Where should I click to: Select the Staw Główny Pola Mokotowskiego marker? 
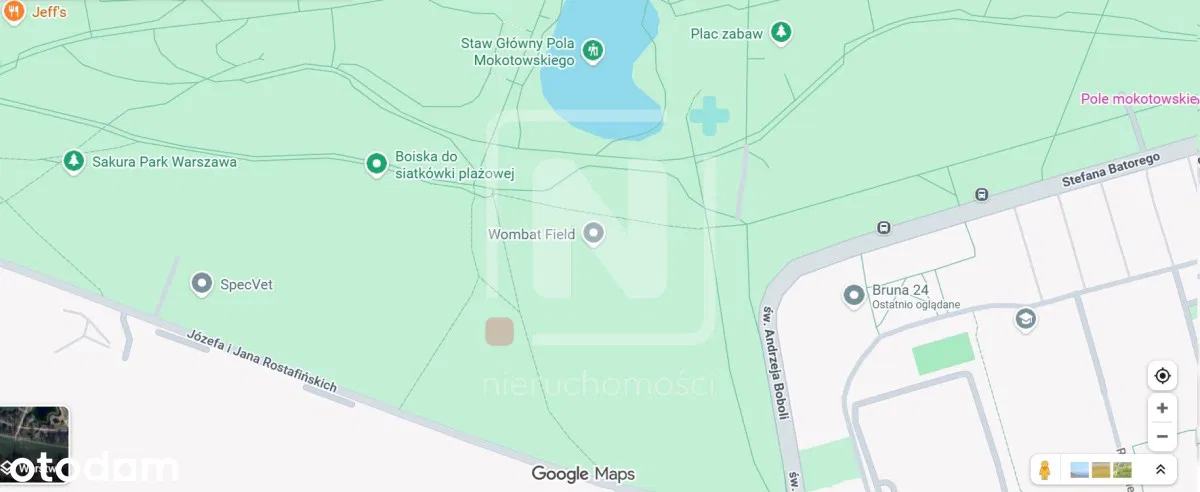593,51
